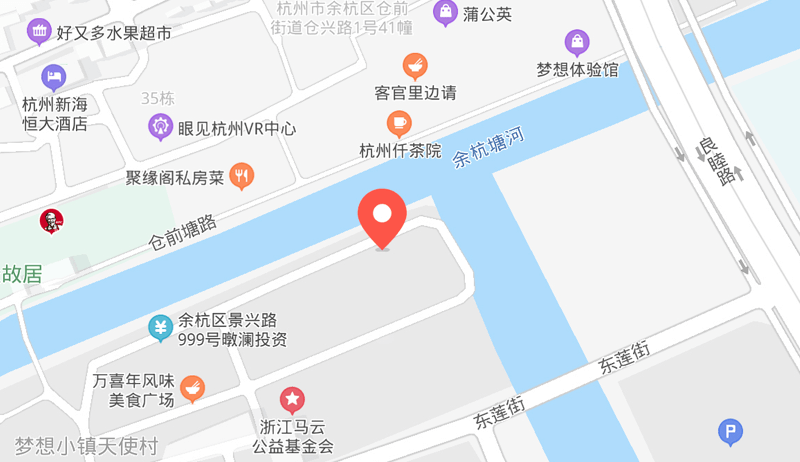The width and height of the screenshot is (800, 462).
Task: Open the 浙江马云公益基金会 marker
Action: coord(292,401)
